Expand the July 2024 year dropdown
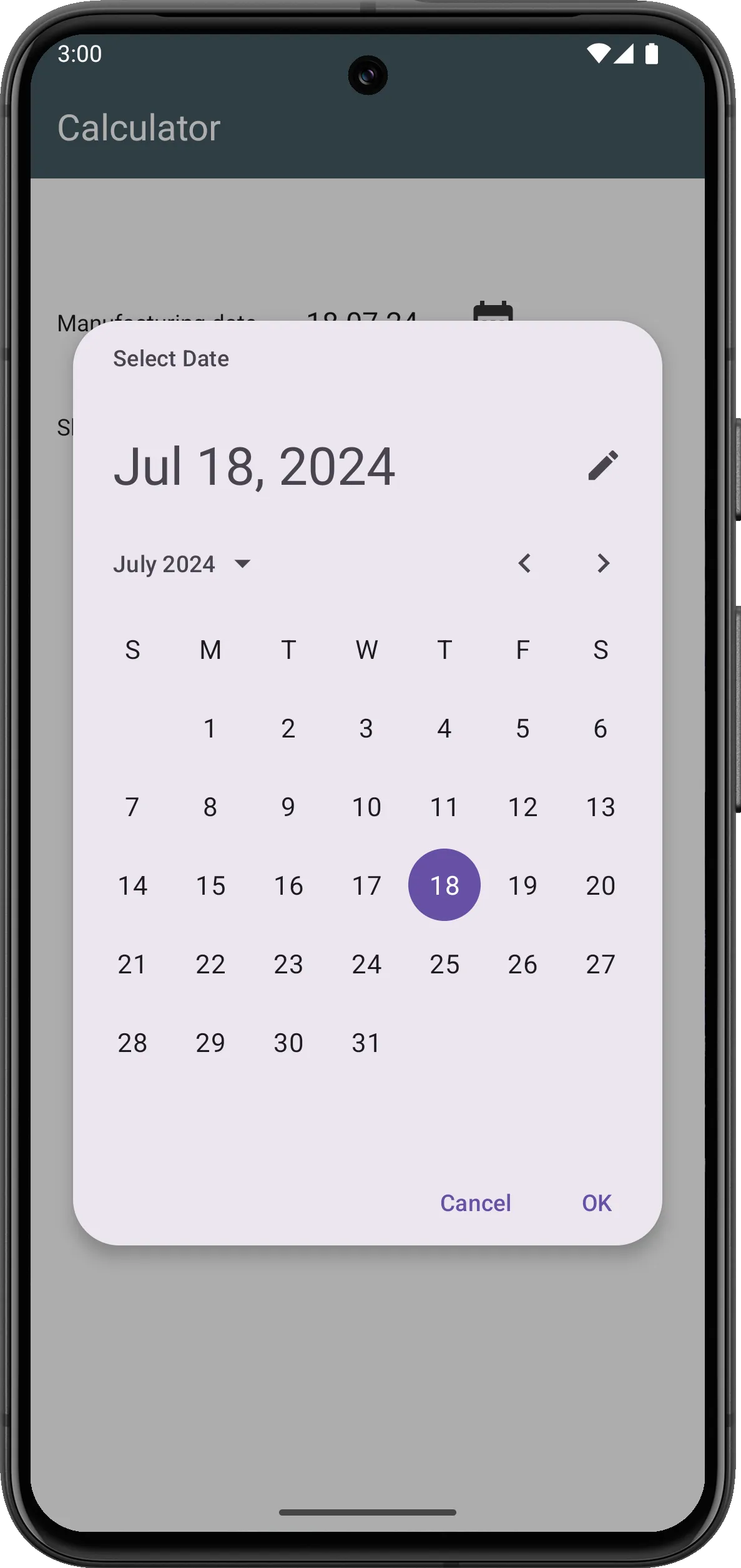This screenshot has height=1568, width=741. coord(182,564)
